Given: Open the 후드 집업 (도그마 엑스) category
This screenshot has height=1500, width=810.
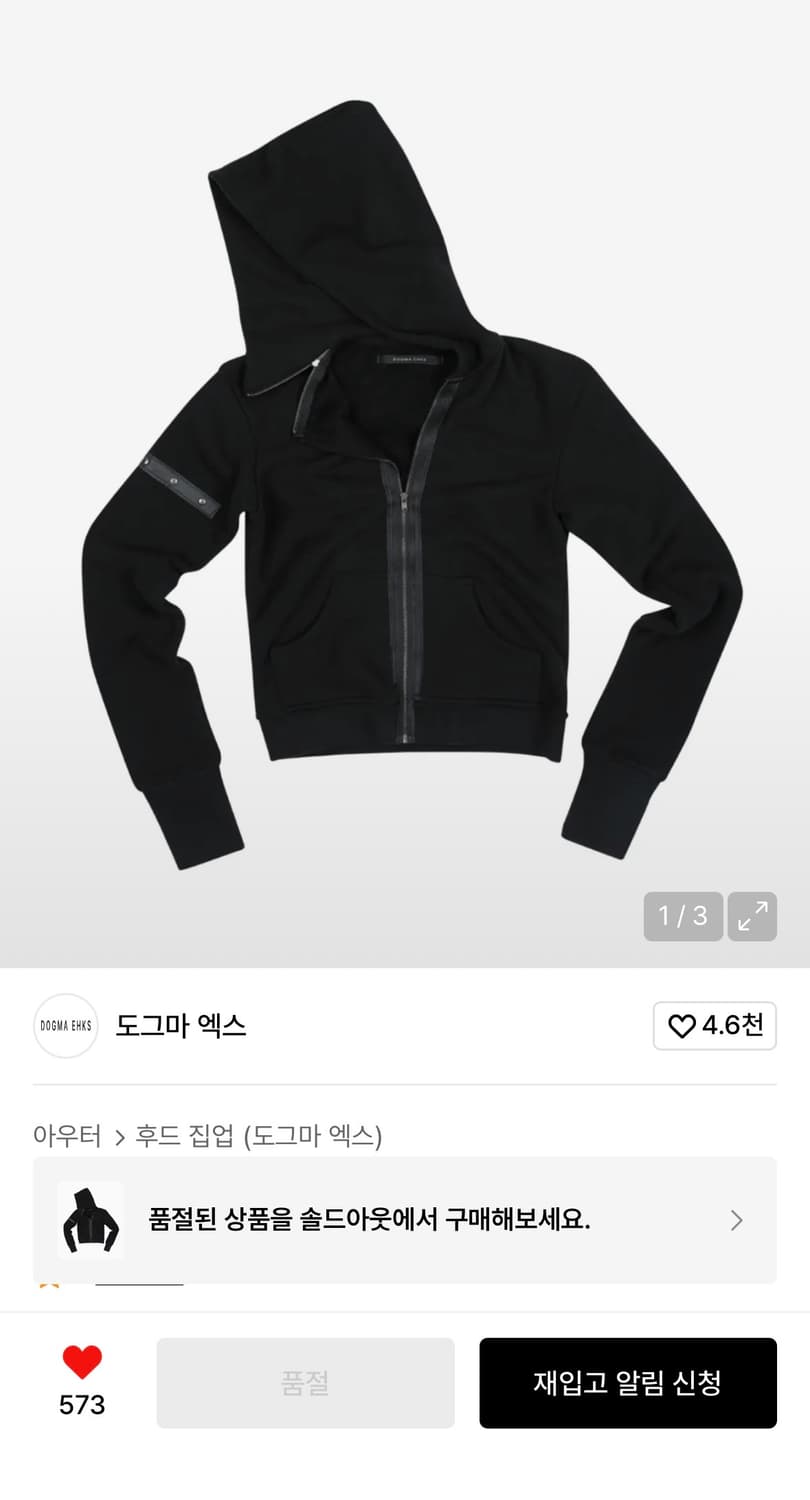Looking at the screenshot, I should 260,1135.
